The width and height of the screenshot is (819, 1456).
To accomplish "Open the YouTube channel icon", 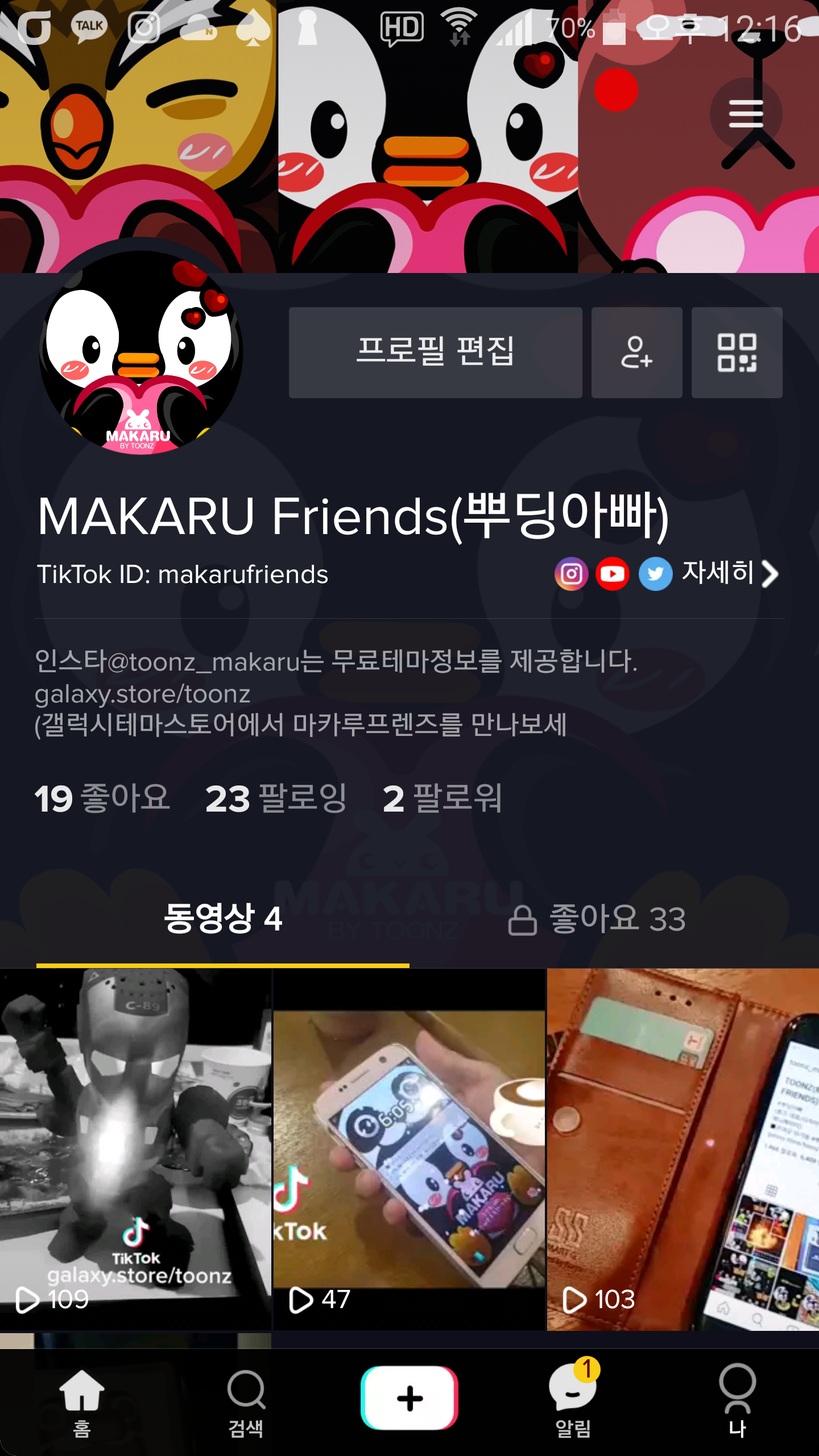I will (613, 574).
